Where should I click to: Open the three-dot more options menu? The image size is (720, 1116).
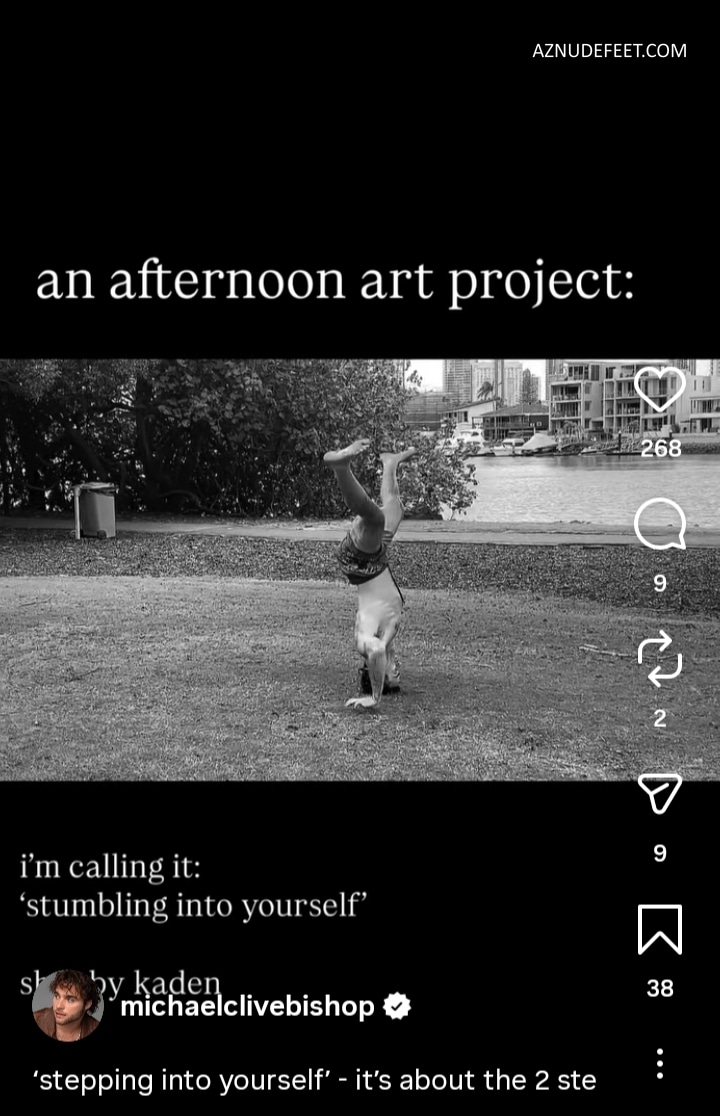pyautogui.click(x=660, y=1063)
